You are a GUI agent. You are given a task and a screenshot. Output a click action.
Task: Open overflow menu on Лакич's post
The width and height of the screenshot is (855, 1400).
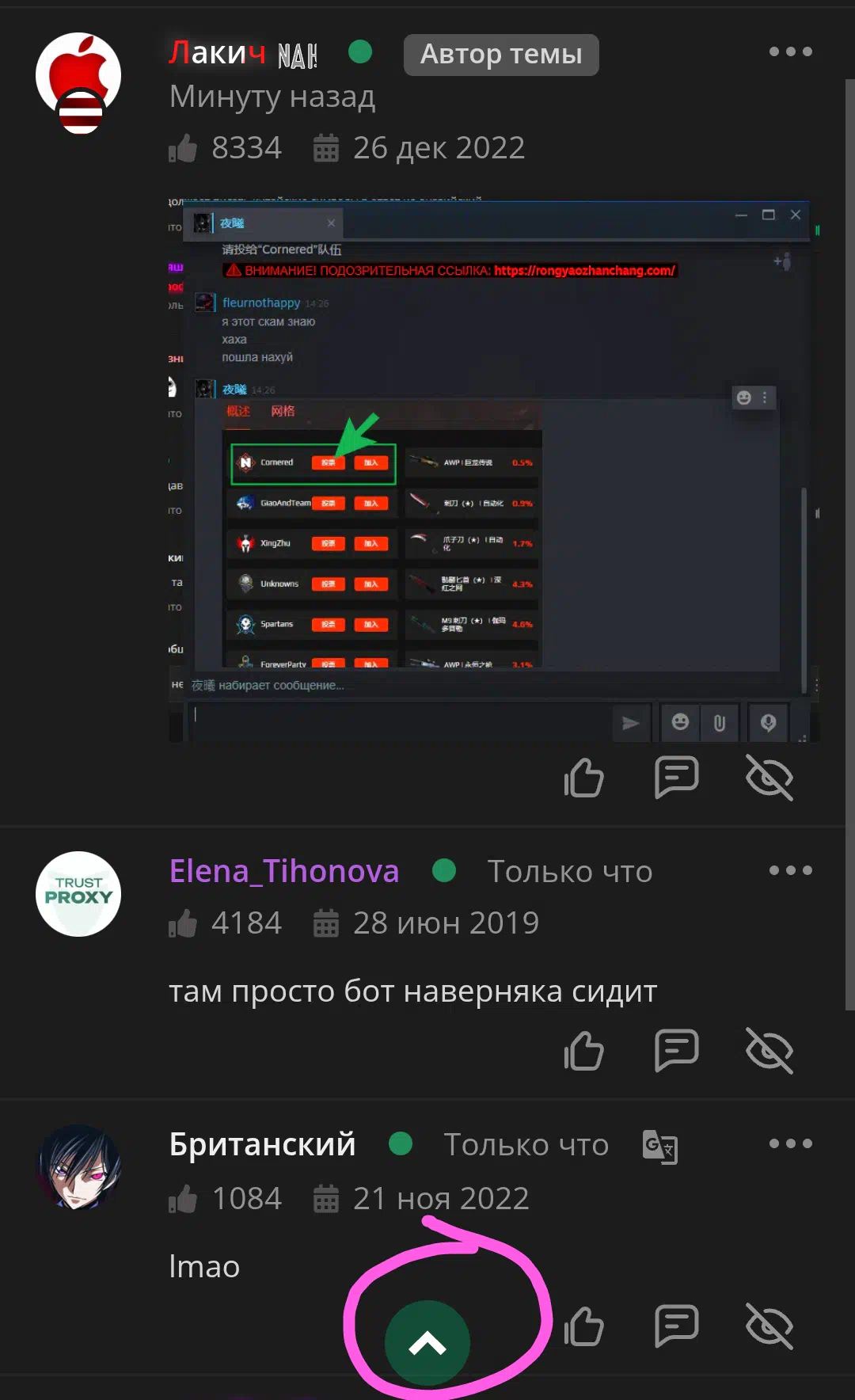coord(790,51)
